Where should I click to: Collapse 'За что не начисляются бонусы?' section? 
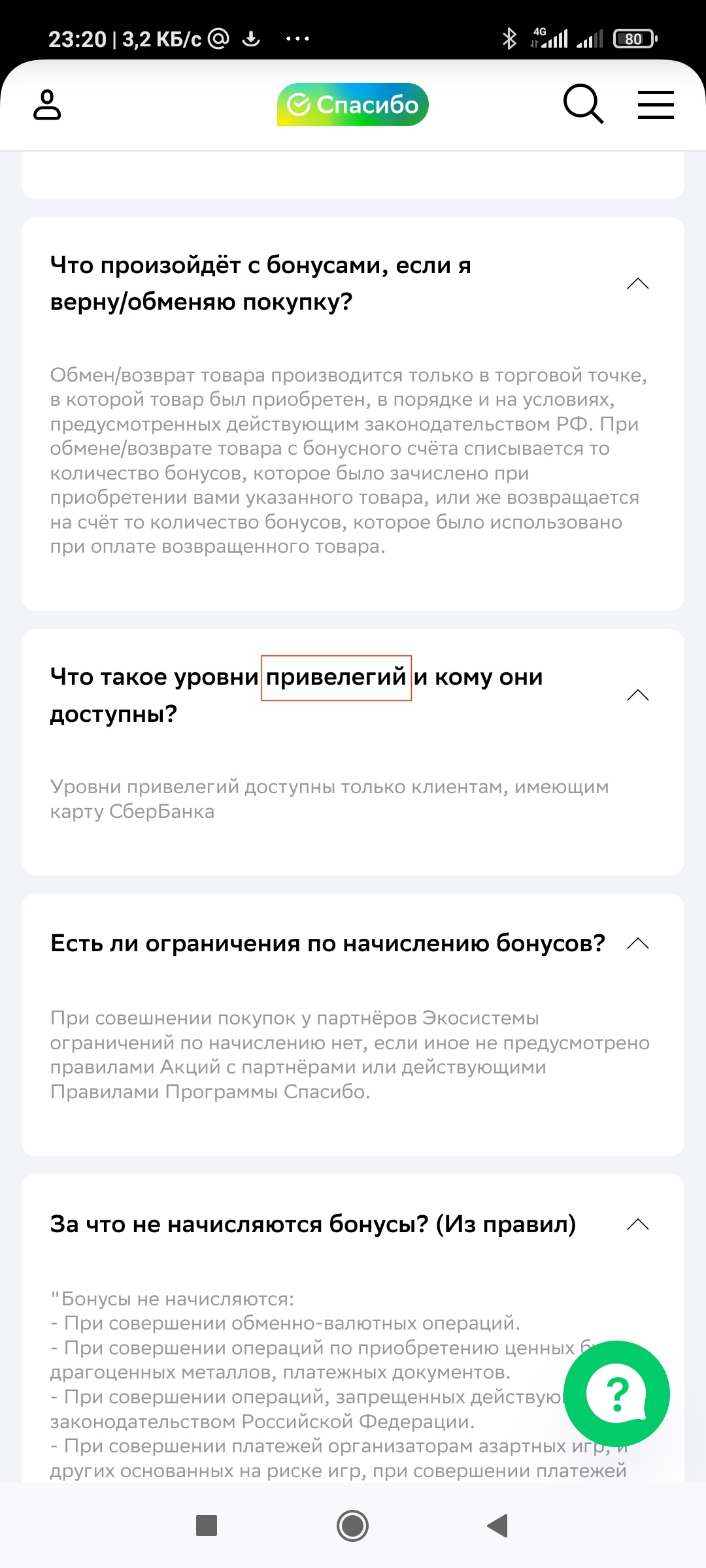(637, 1224)
